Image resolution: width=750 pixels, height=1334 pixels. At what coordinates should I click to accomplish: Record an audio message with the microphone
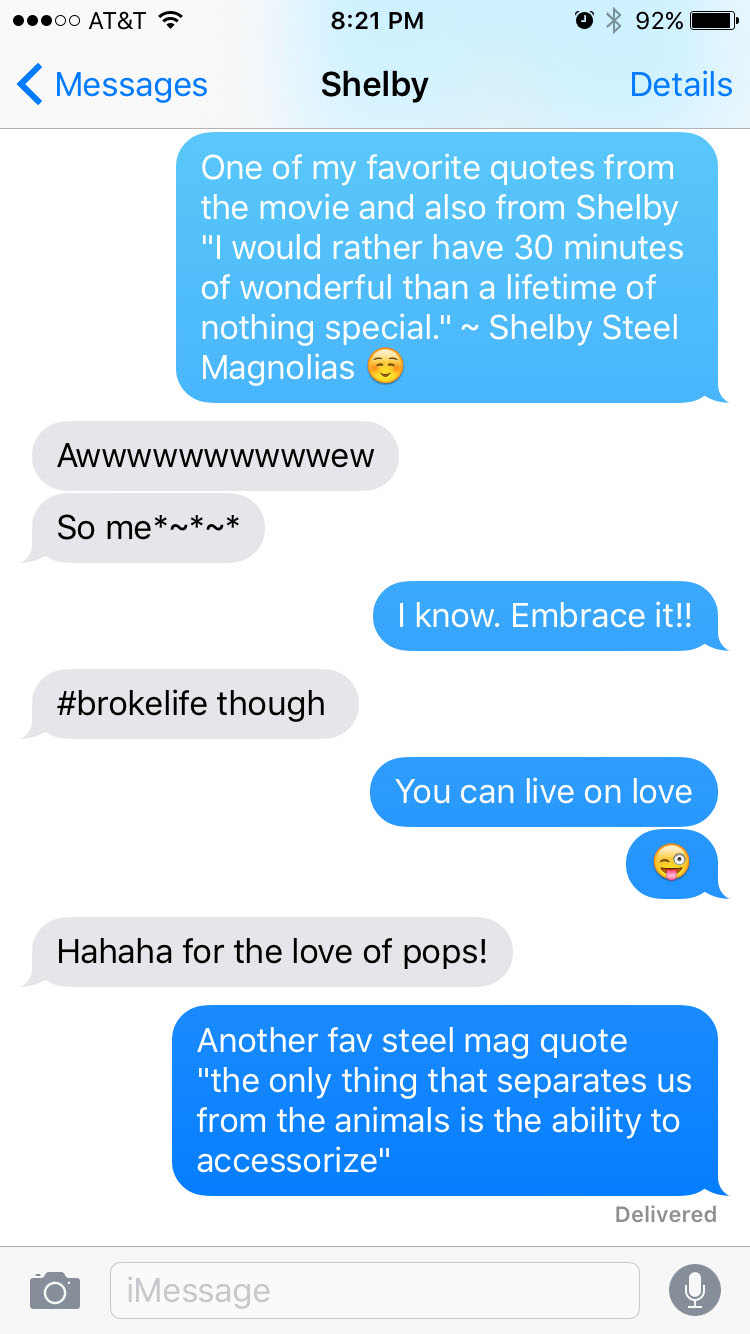[694, 1291]
